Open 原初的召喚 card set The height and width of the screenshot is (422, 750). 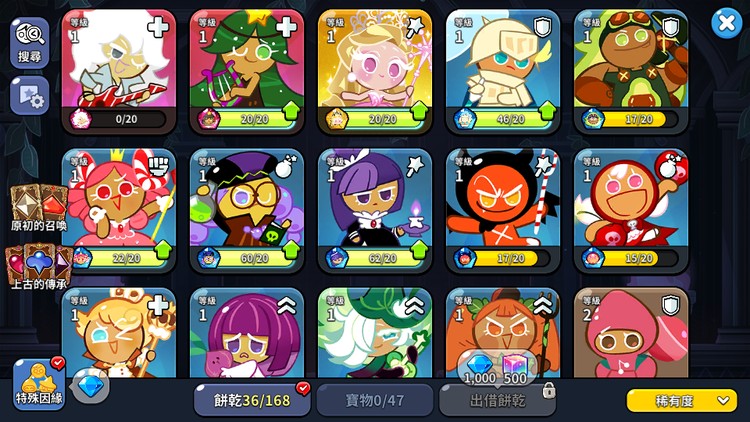pyautogui.click(x=38, y=207)
